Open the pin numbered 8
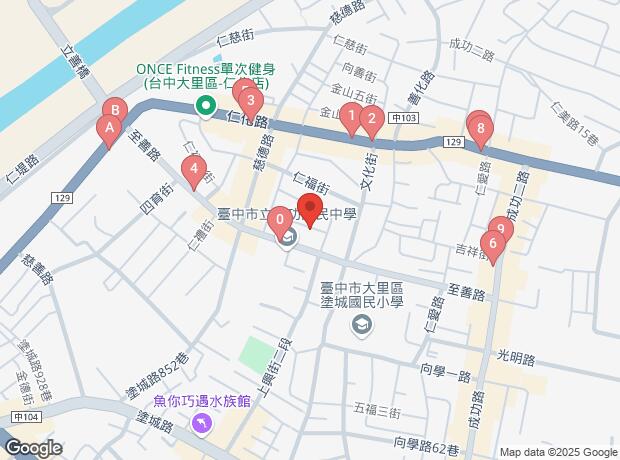The width and height of the screenshot is (620, 460). pyautogui.click(x=481, y=129)
